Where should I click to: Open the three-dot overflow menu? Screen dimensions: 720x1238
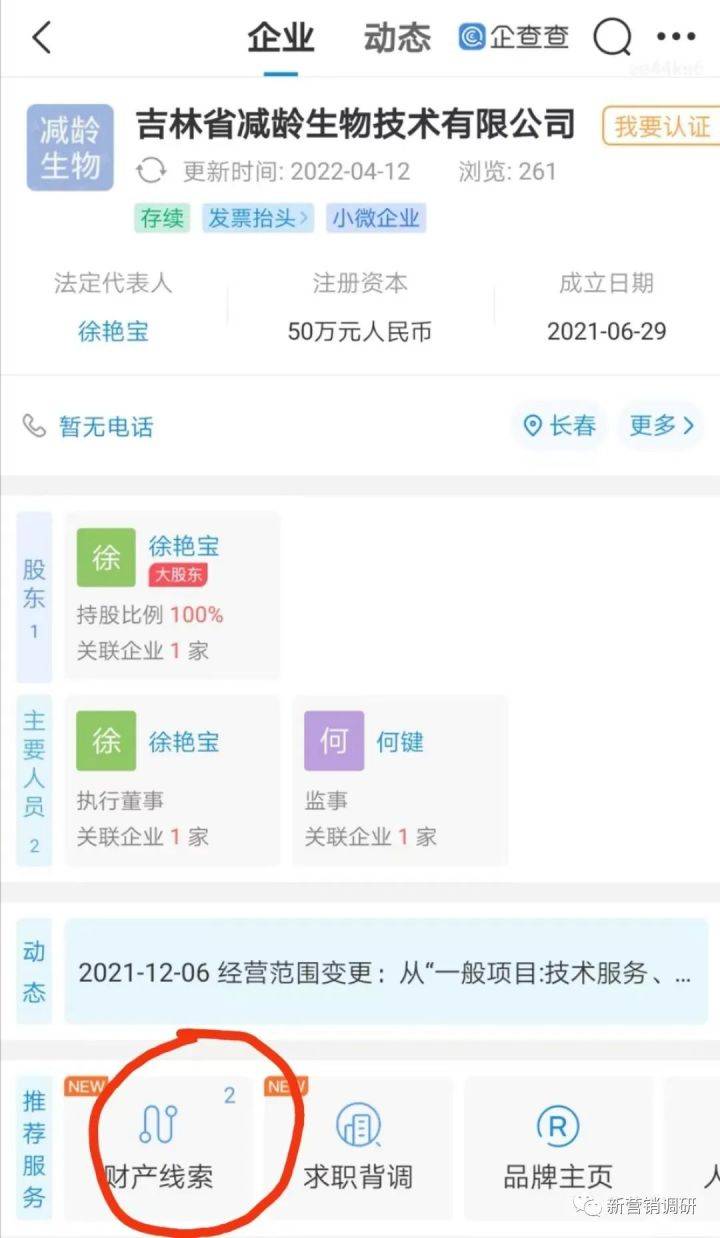coord(676,38)
